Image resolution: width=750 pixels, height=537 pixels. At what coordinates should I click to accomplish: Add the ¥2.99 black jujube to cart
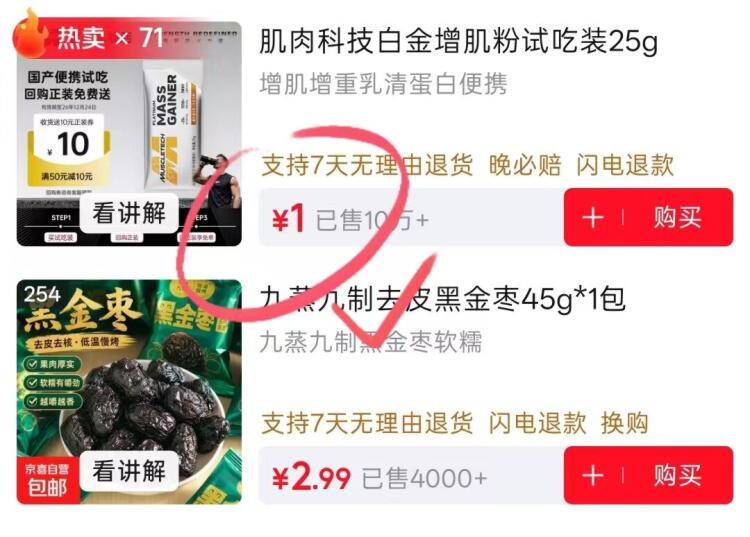coord(593,476)
